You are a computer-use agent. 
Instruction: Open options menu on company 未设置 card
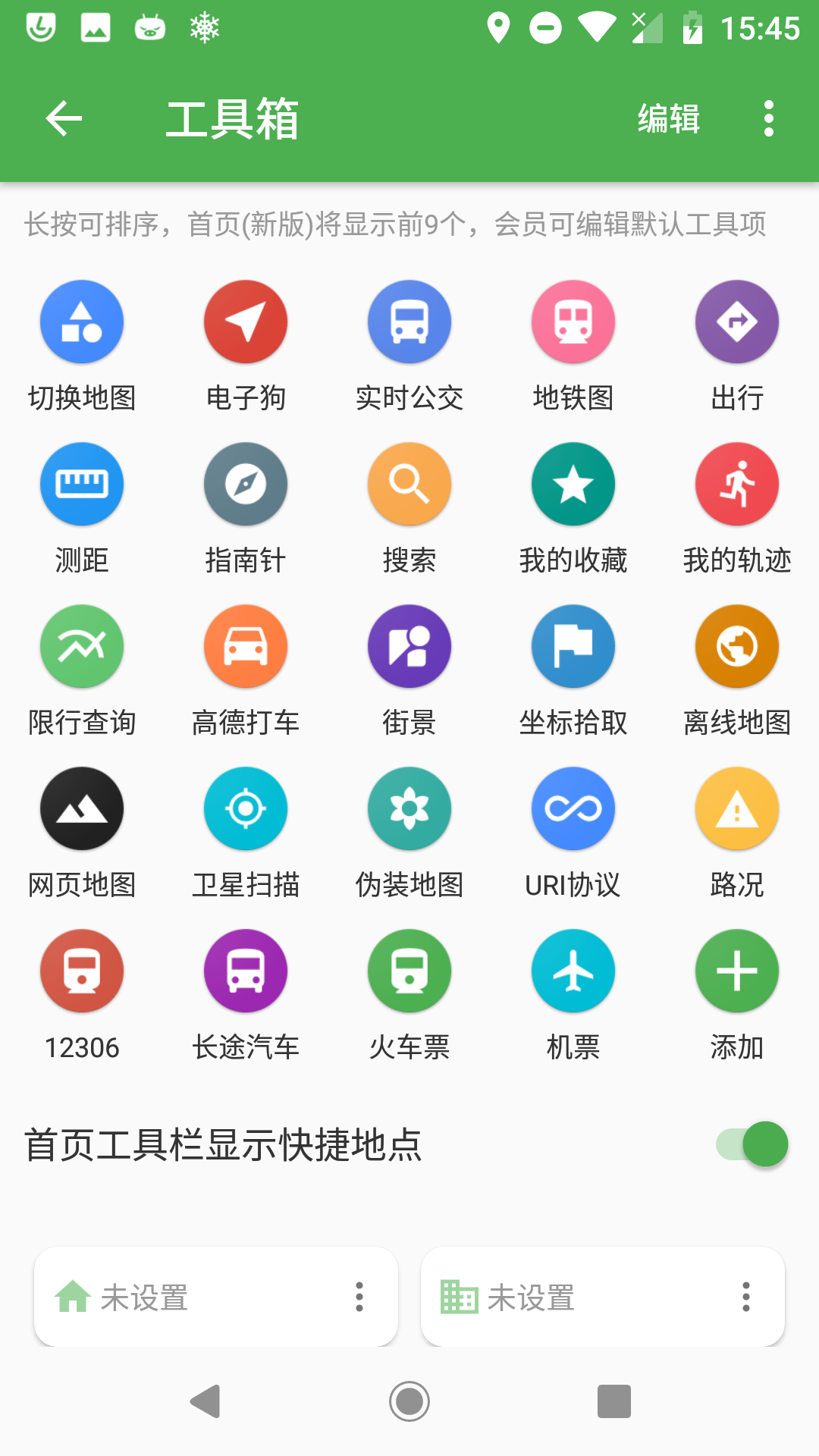coord(745,1297)
